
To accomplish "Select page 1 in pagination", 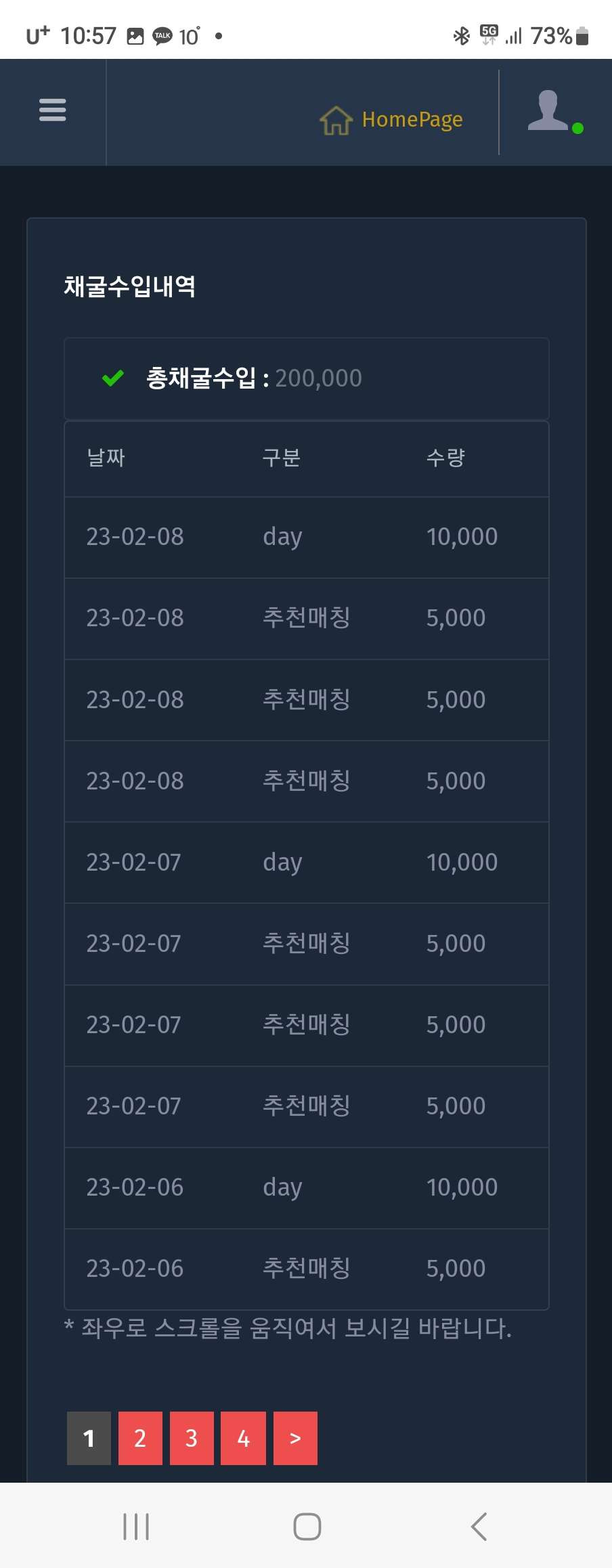I will [89, 1438].
